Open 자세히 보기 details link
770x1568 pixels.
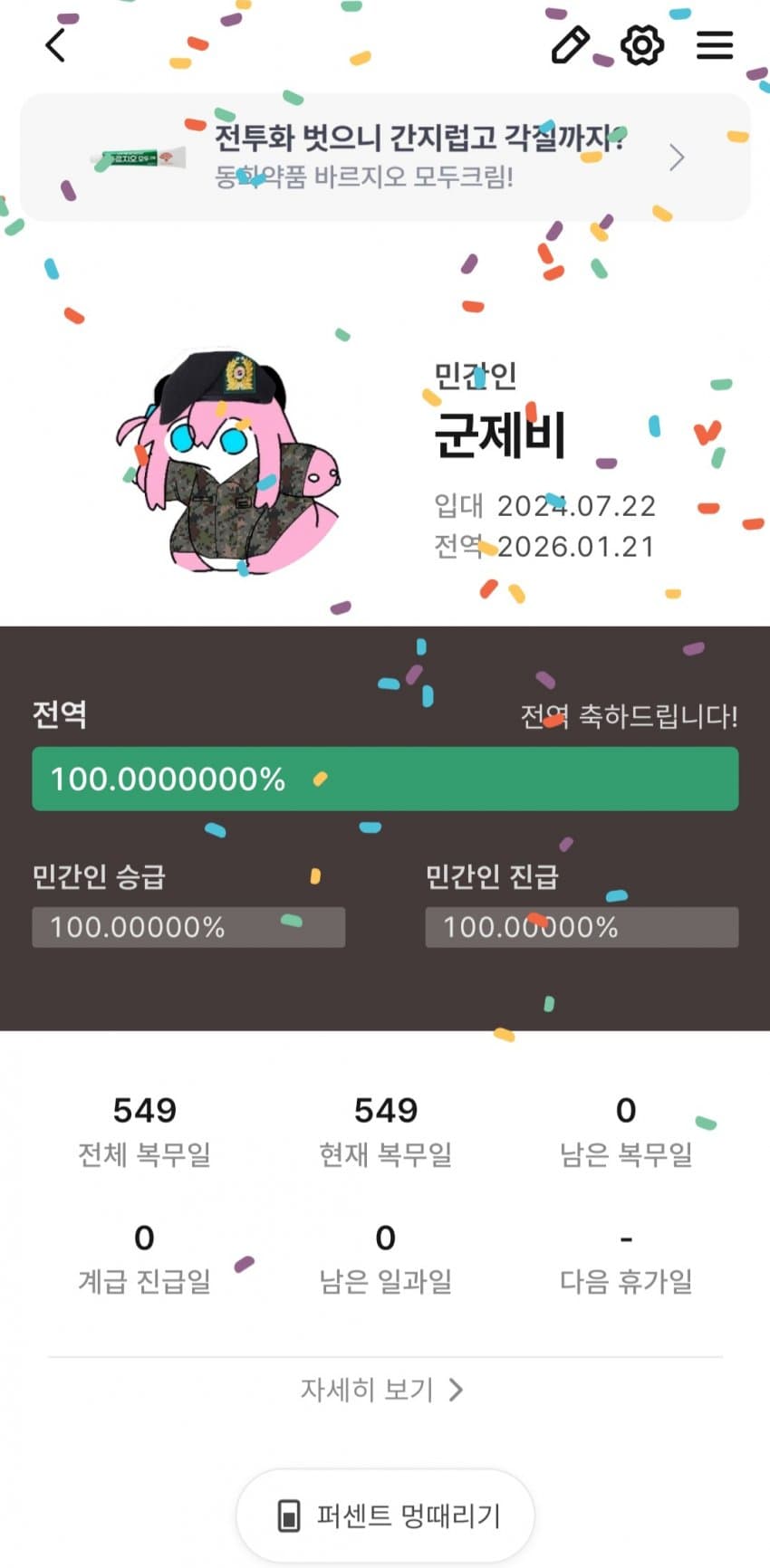[x=381, y=1389]
